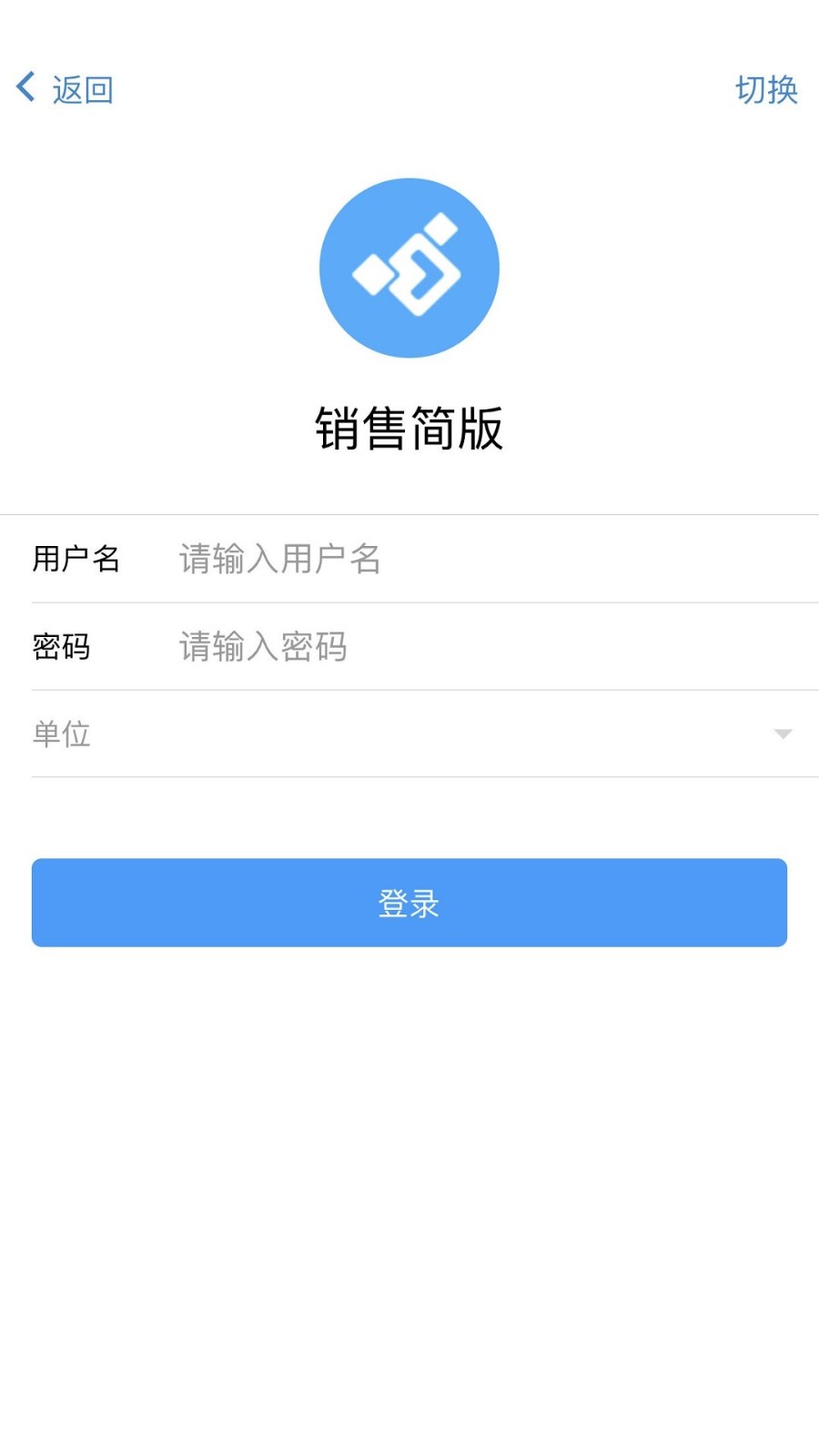Image resolution: width=819 pixels, height=1456 pixels.
Task: Select the 单位 label text
Action: pos(60,733)
